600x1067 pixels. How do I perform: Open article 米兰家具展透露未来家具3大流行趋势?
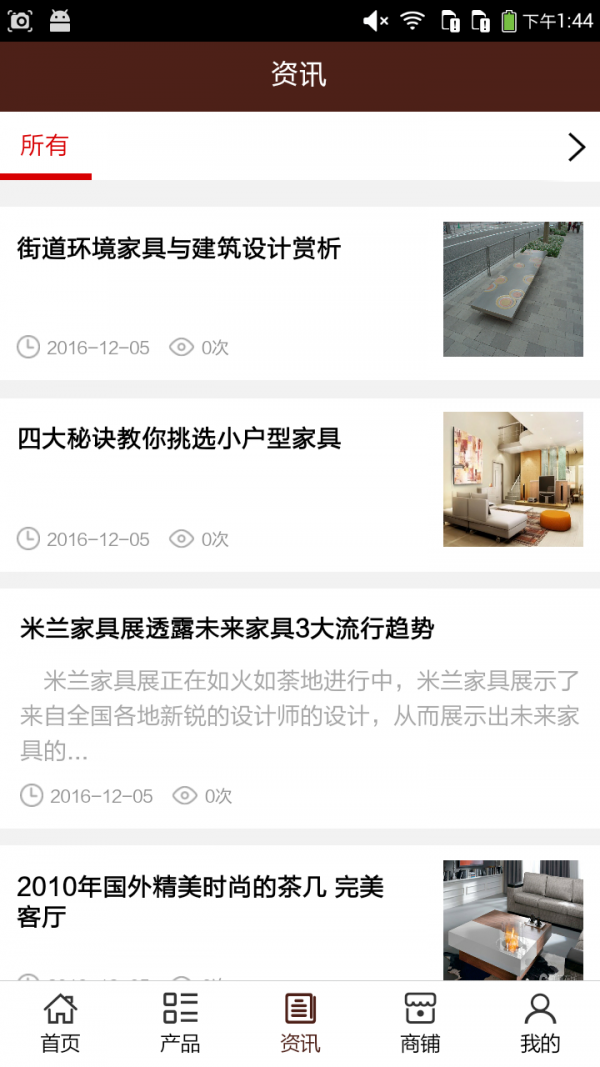click(227, 629)
